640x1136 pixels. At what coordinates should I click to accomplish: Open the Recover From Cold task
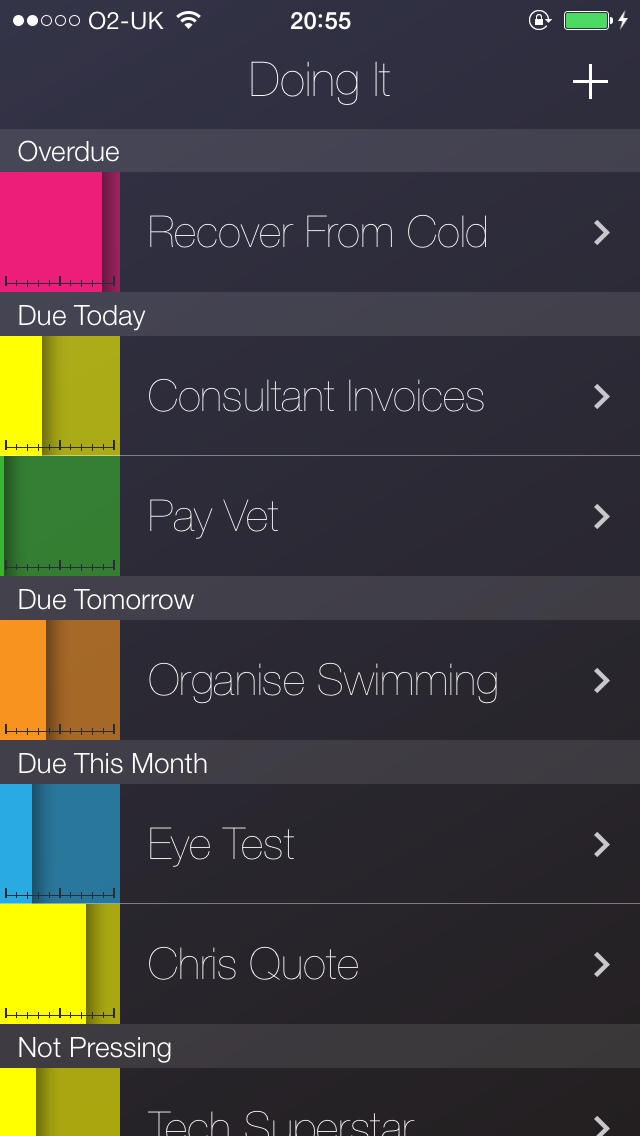coord(318,232)
